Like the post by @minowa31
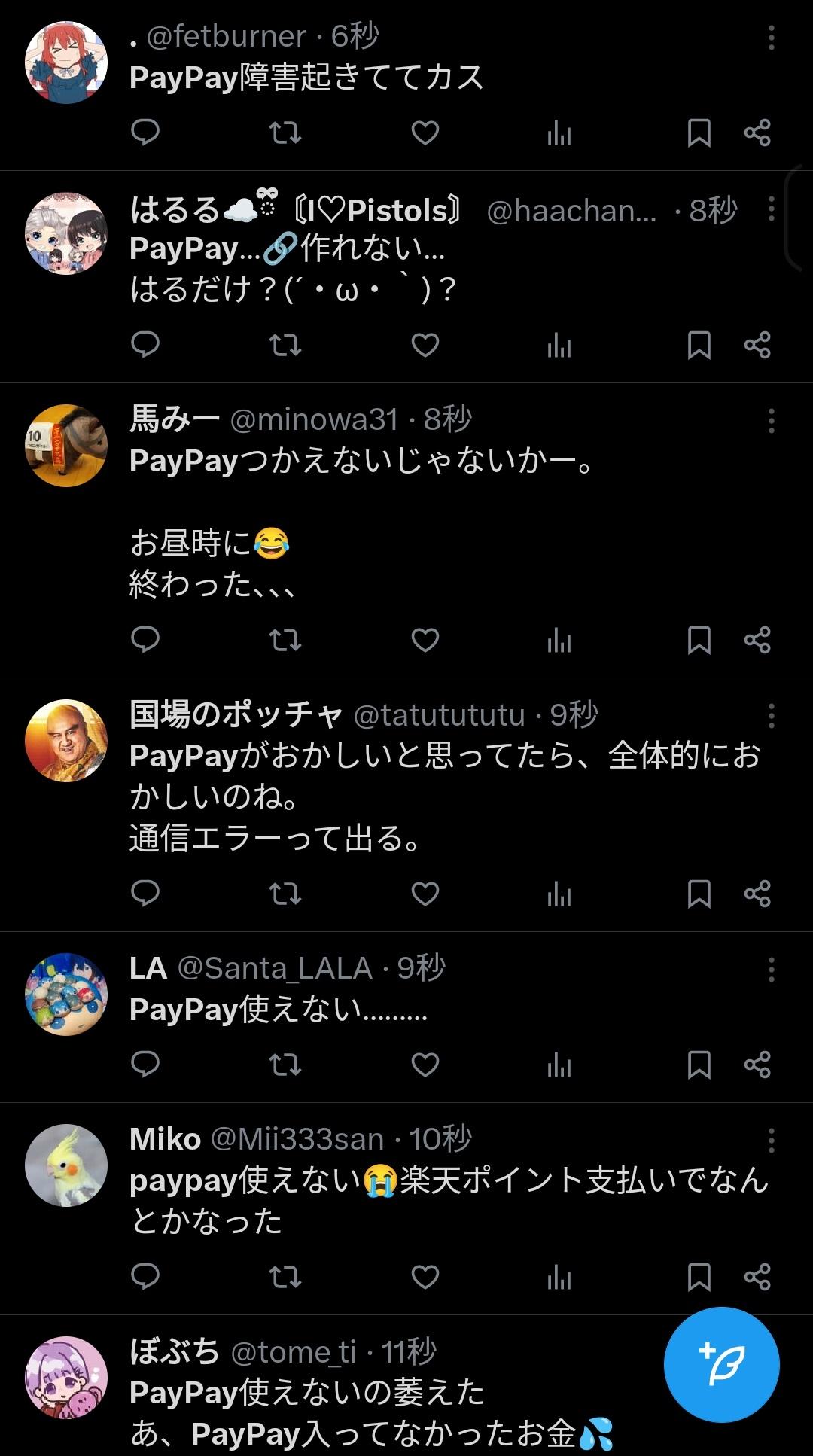Image resolution: width=813 pixels, height=1456 pixels. [425, 641]
